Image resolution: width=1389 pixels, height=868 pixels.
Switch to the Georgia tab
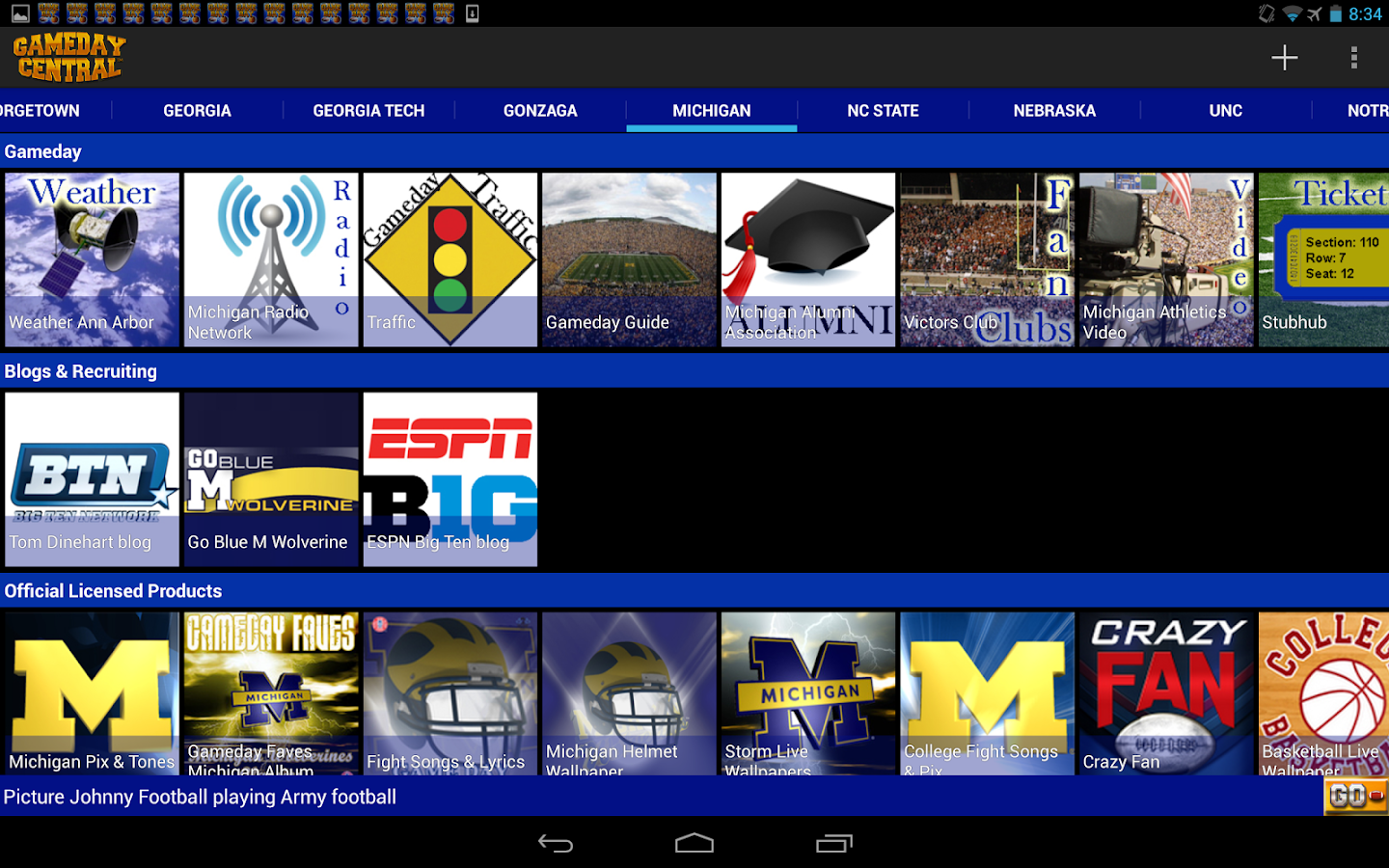[197, 111]
